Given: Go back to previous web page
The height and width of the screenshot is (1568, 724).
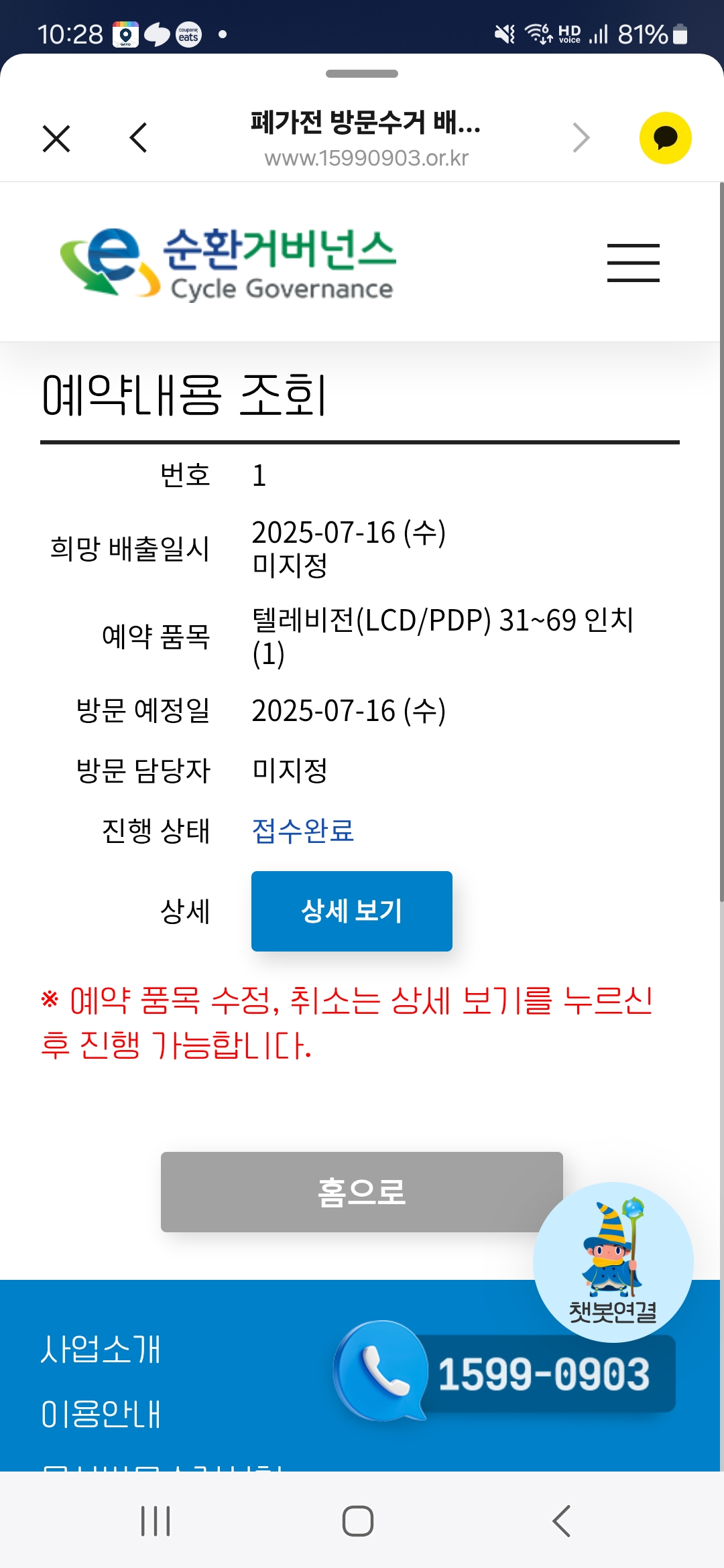Looking at the screenshot, I should tap(138, 138).
